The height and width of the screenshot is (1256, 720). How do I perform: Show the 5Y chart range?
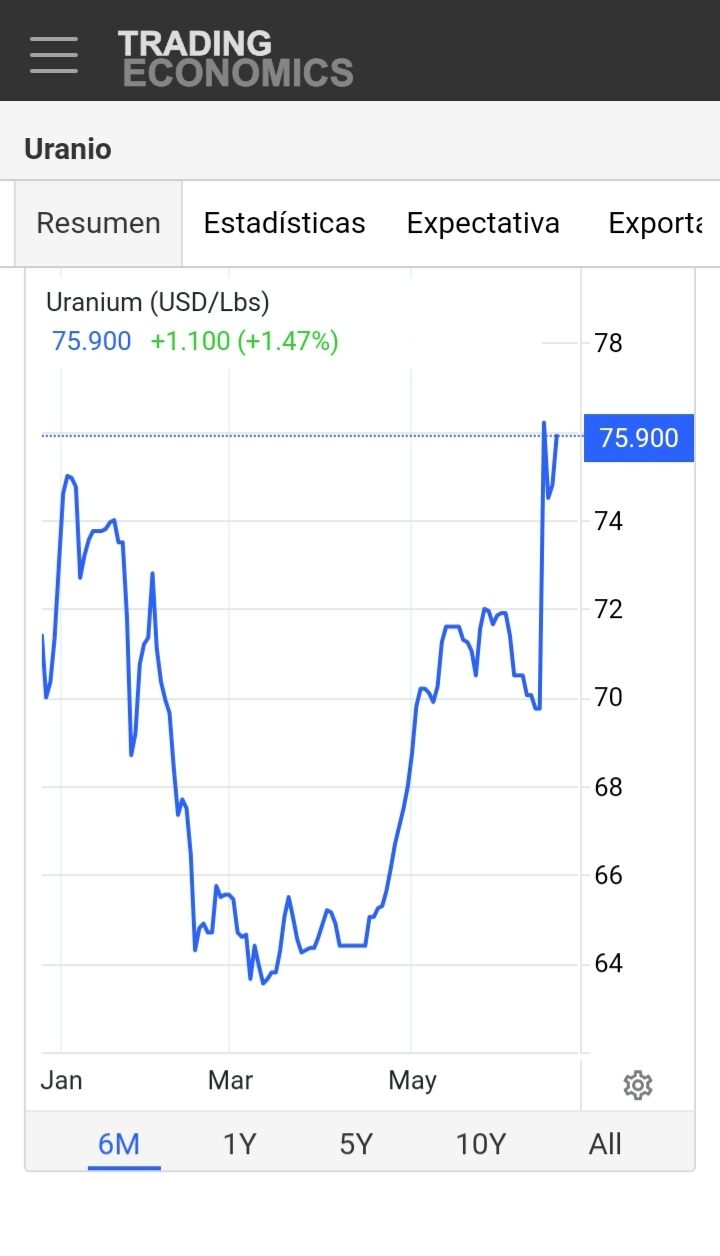pos(356,1143)
